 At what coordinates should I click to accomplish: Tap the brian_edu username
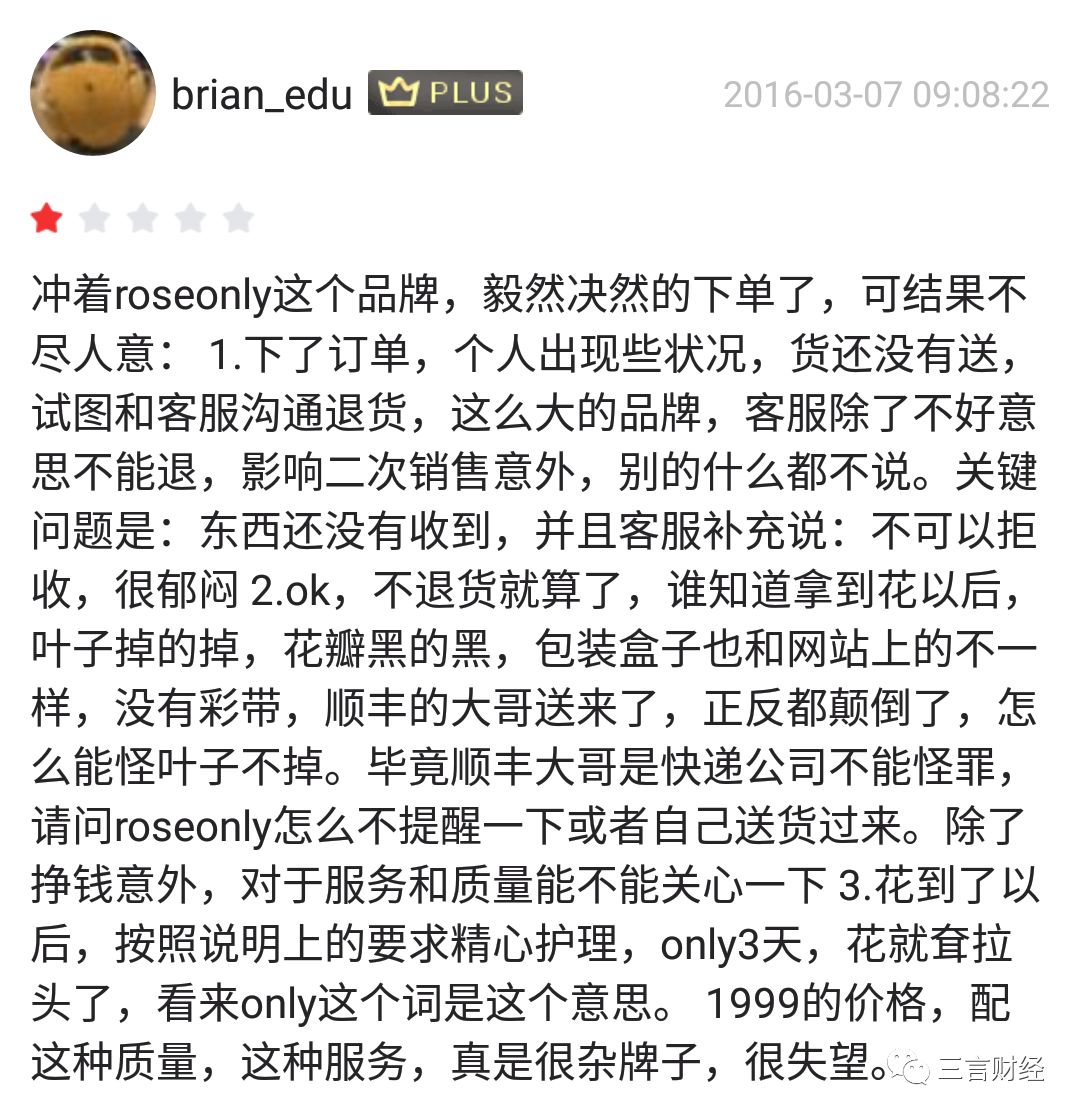262,95
